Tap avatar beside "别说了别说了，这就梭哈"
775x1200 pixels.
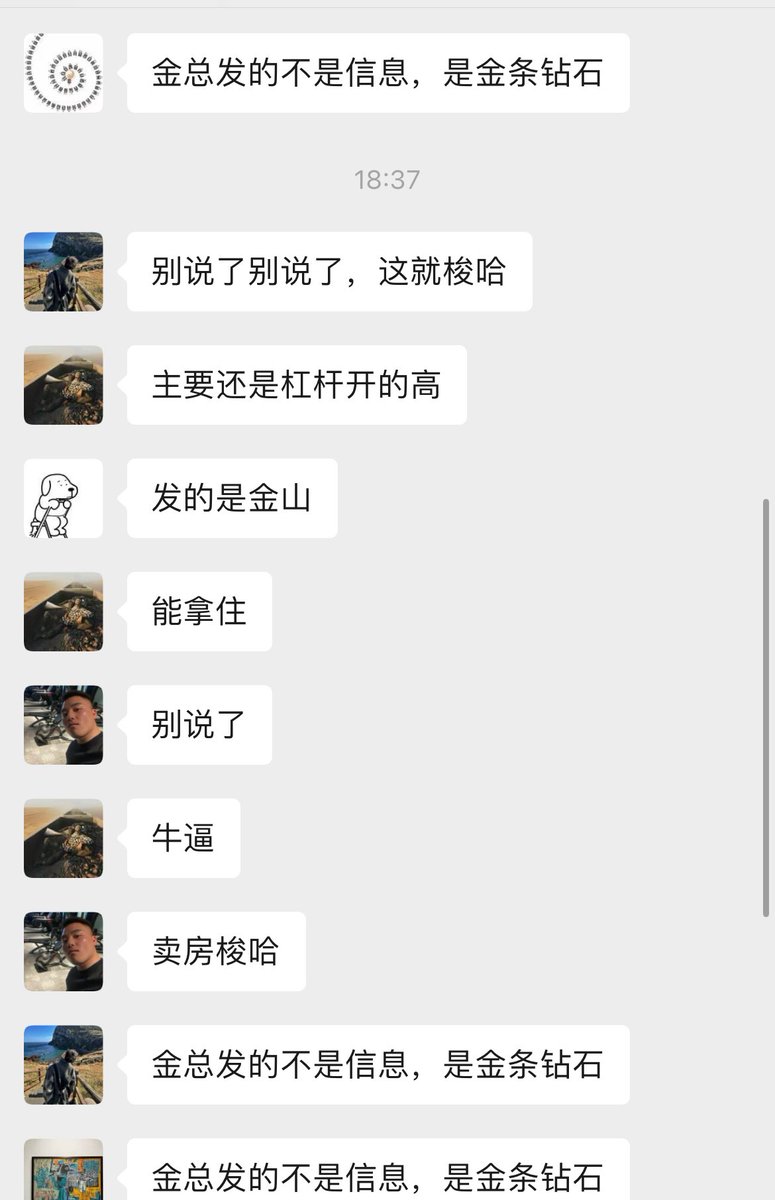[x=63, y=272]
